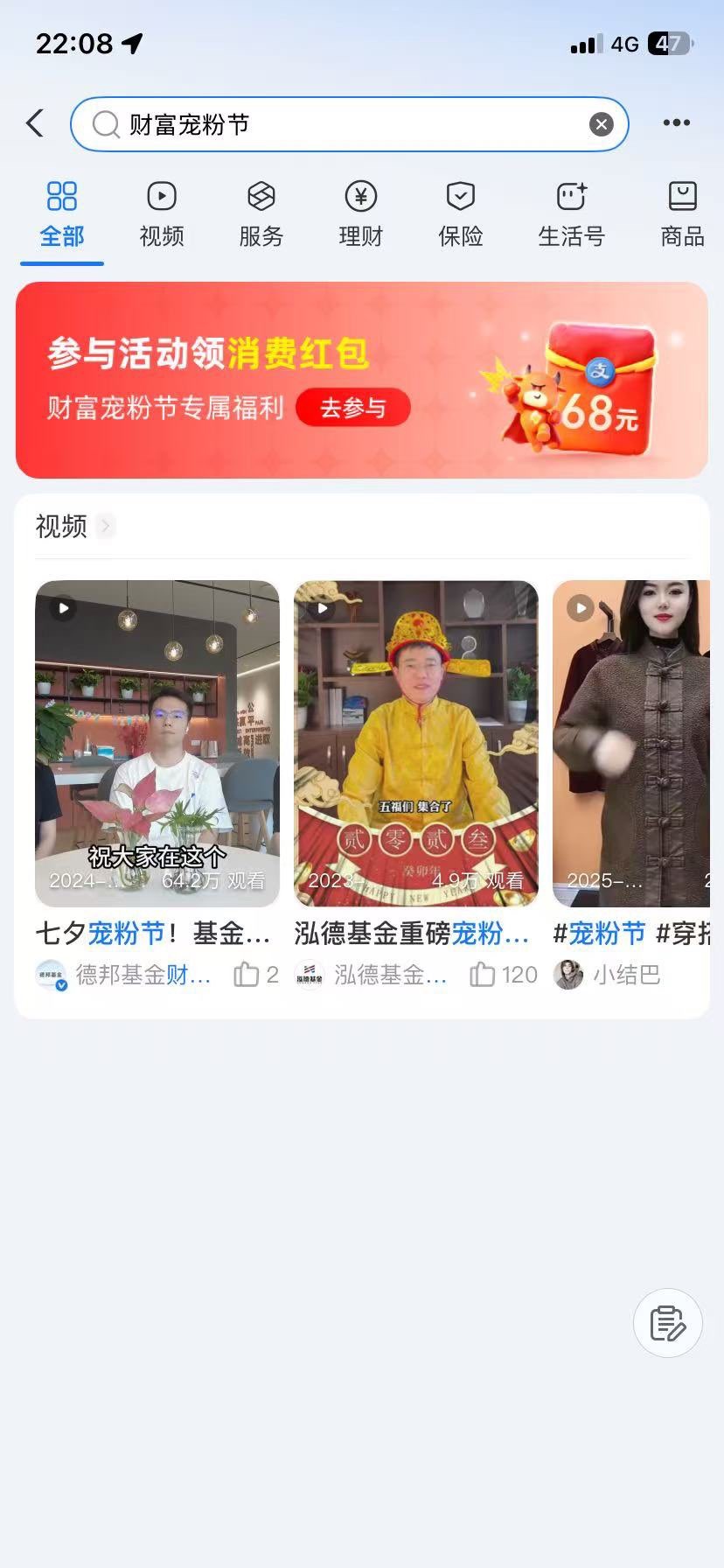Tap the 财富宠粉节 search field

pyautogui.click(x=350, y=124)
